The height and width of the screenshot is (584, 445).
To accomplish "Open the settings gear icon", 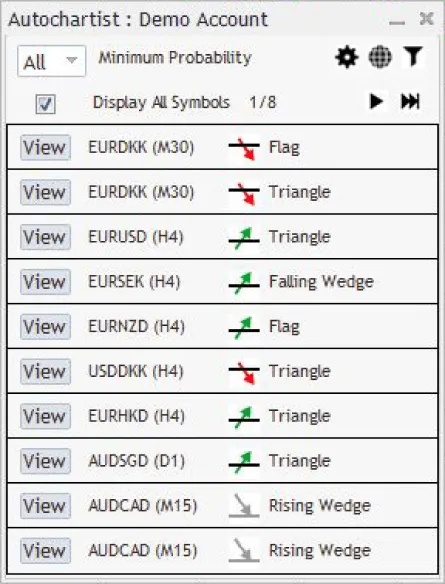I will (x=347, y=57).
